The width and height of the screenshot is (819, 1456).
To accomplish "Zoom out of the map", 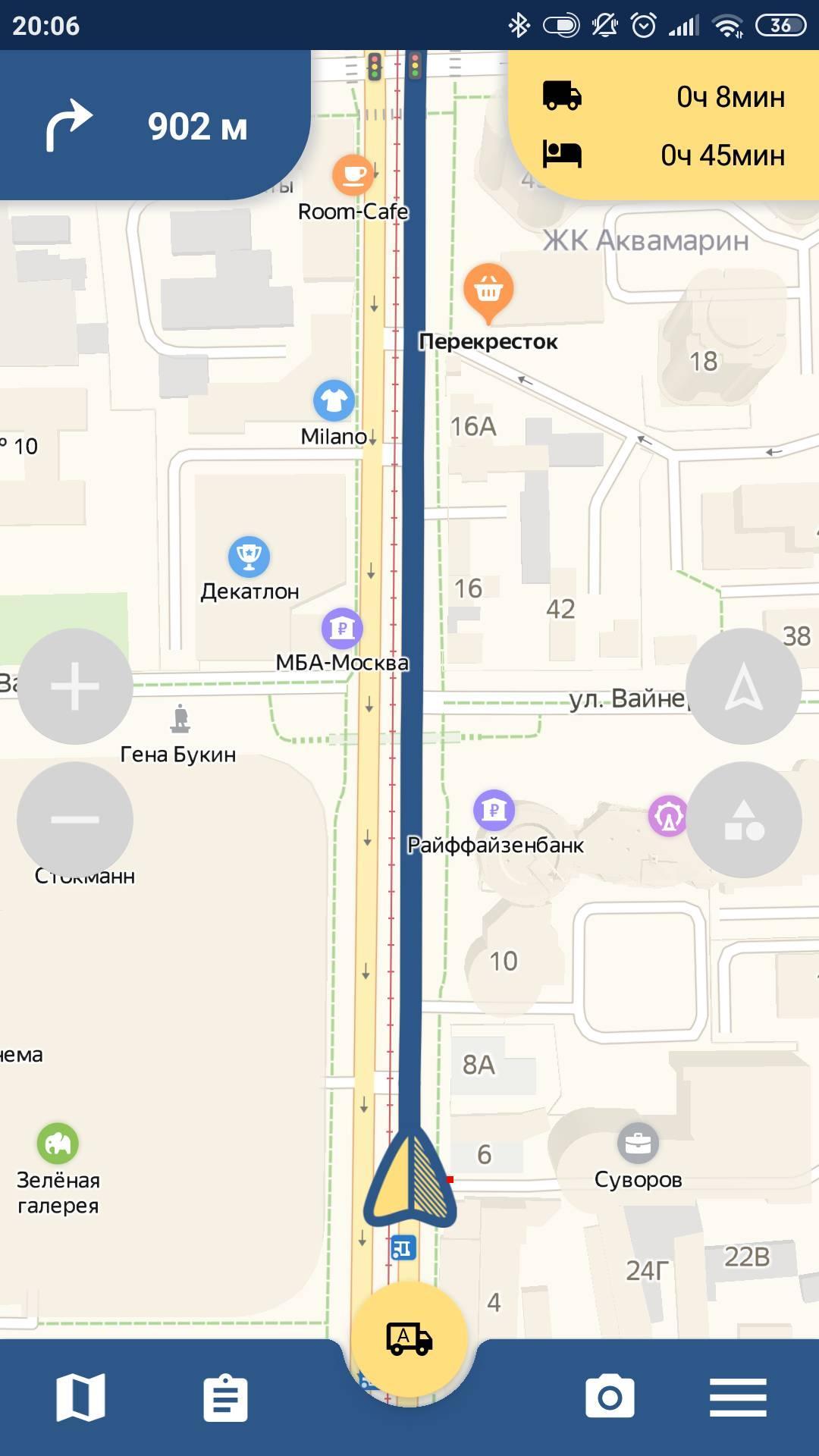I will (x=74, y=820).
